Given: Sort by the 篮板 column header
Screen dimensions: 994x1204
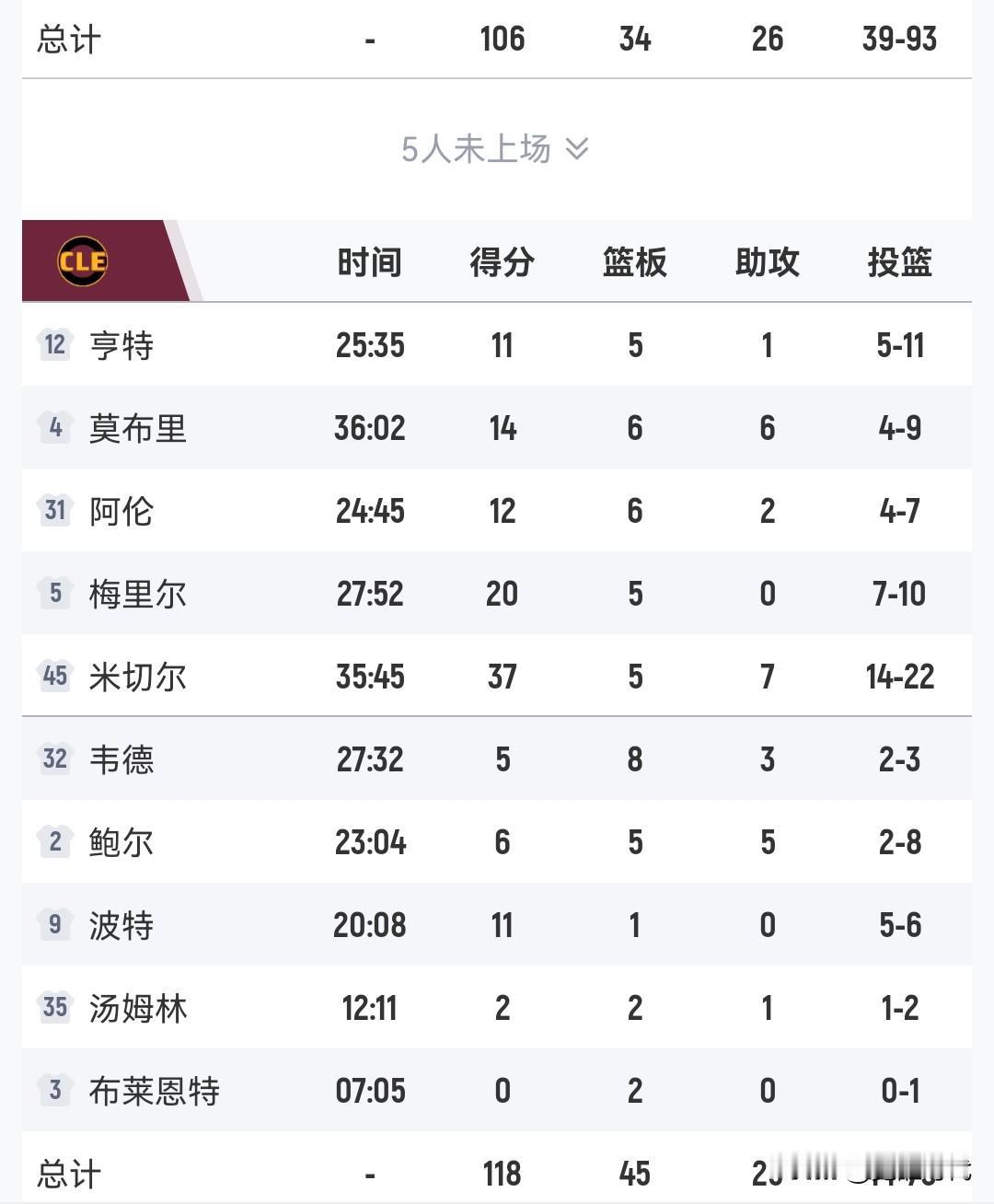Looking at the screenshot, I should click(634, 261).
